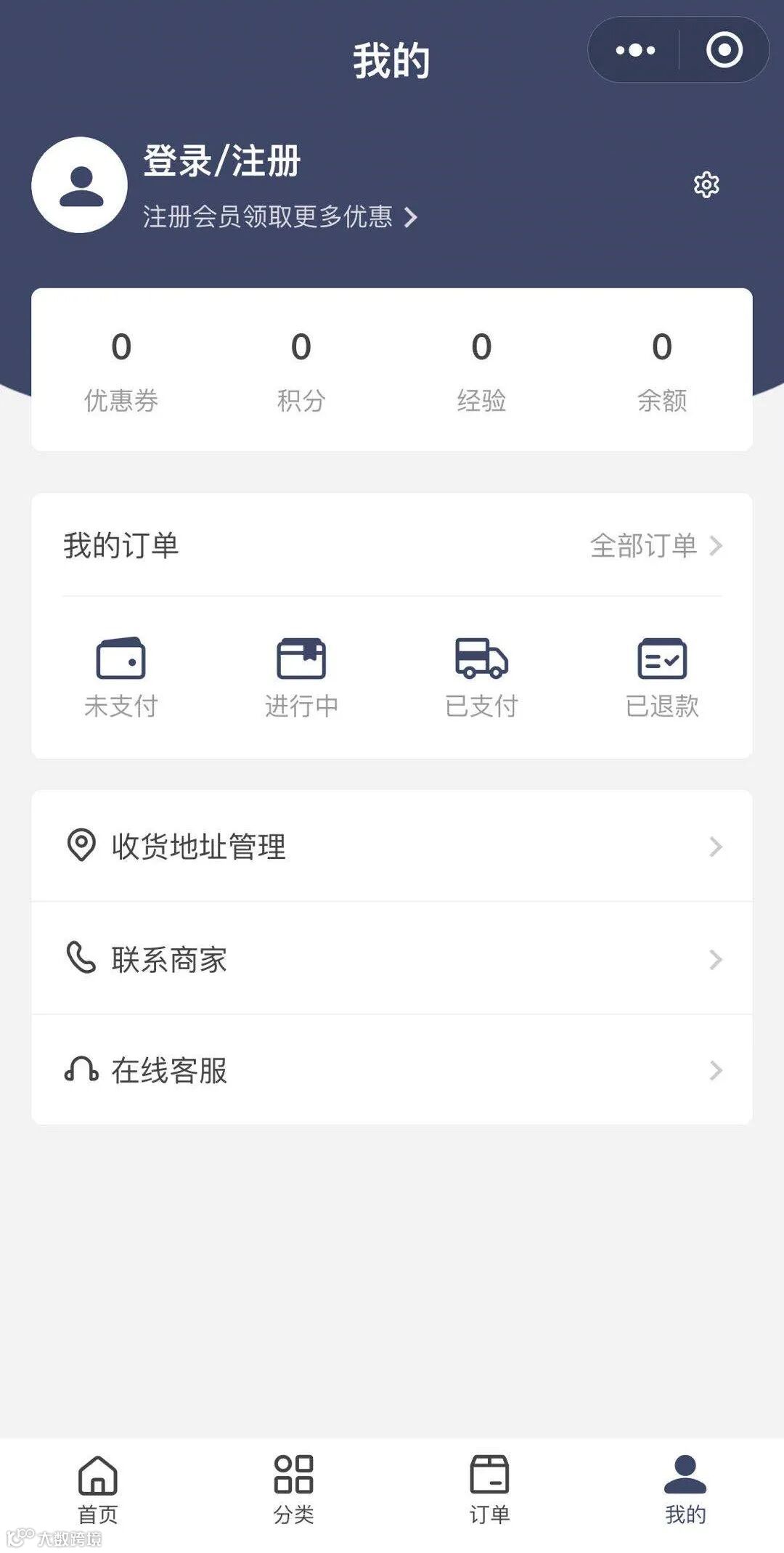Image resolution: width=784 pixels, height=1553 pixels.
Task: Tap 登录/注册 to log in
Action: pyautogui.click(x=222, y=160)
